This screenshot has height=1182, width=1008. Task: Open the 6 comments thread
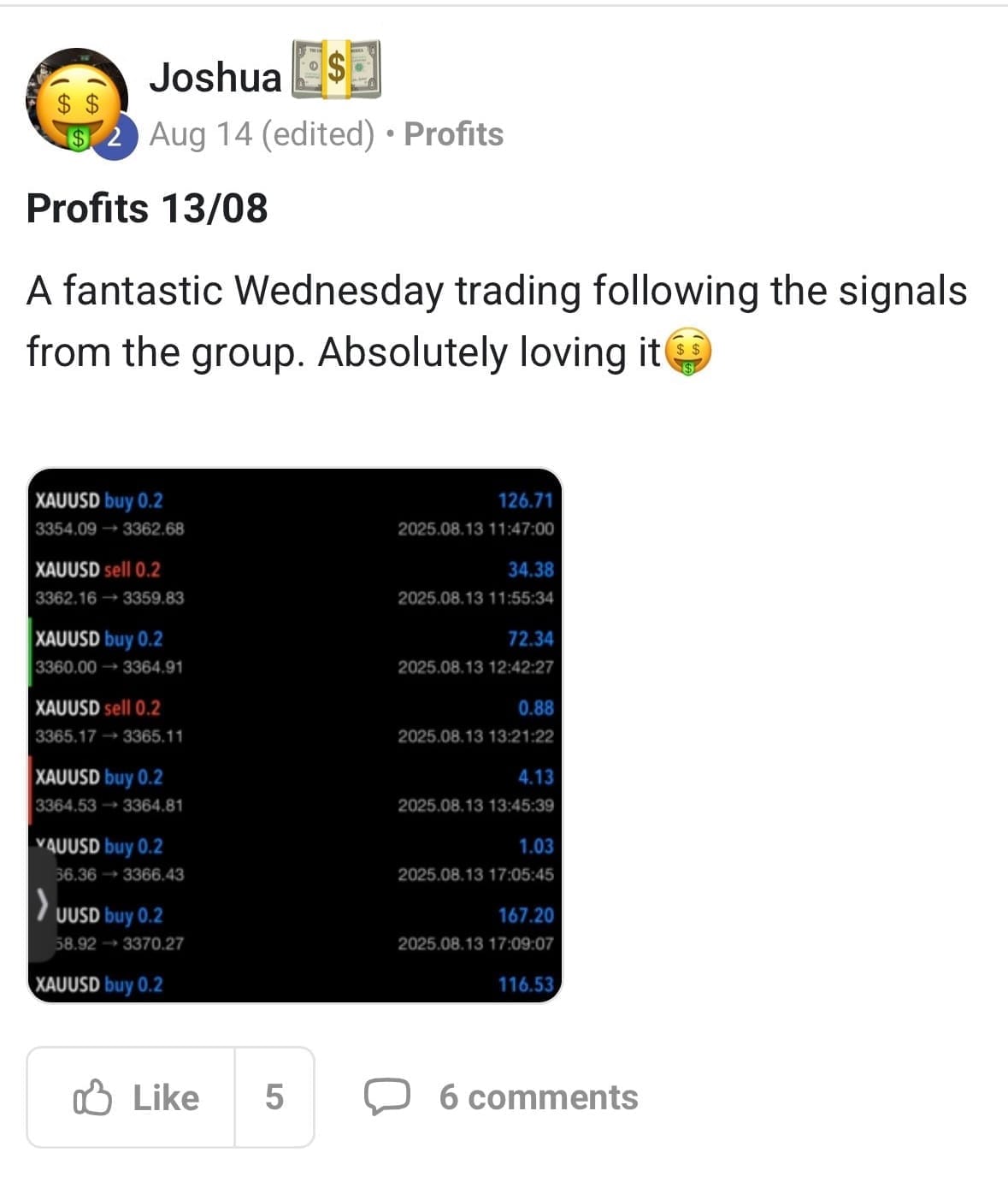pos(503,1097)
